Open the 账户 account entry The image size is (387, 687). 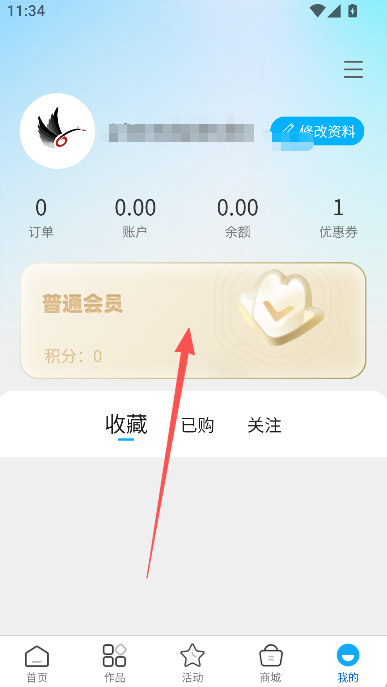point(135,218)
